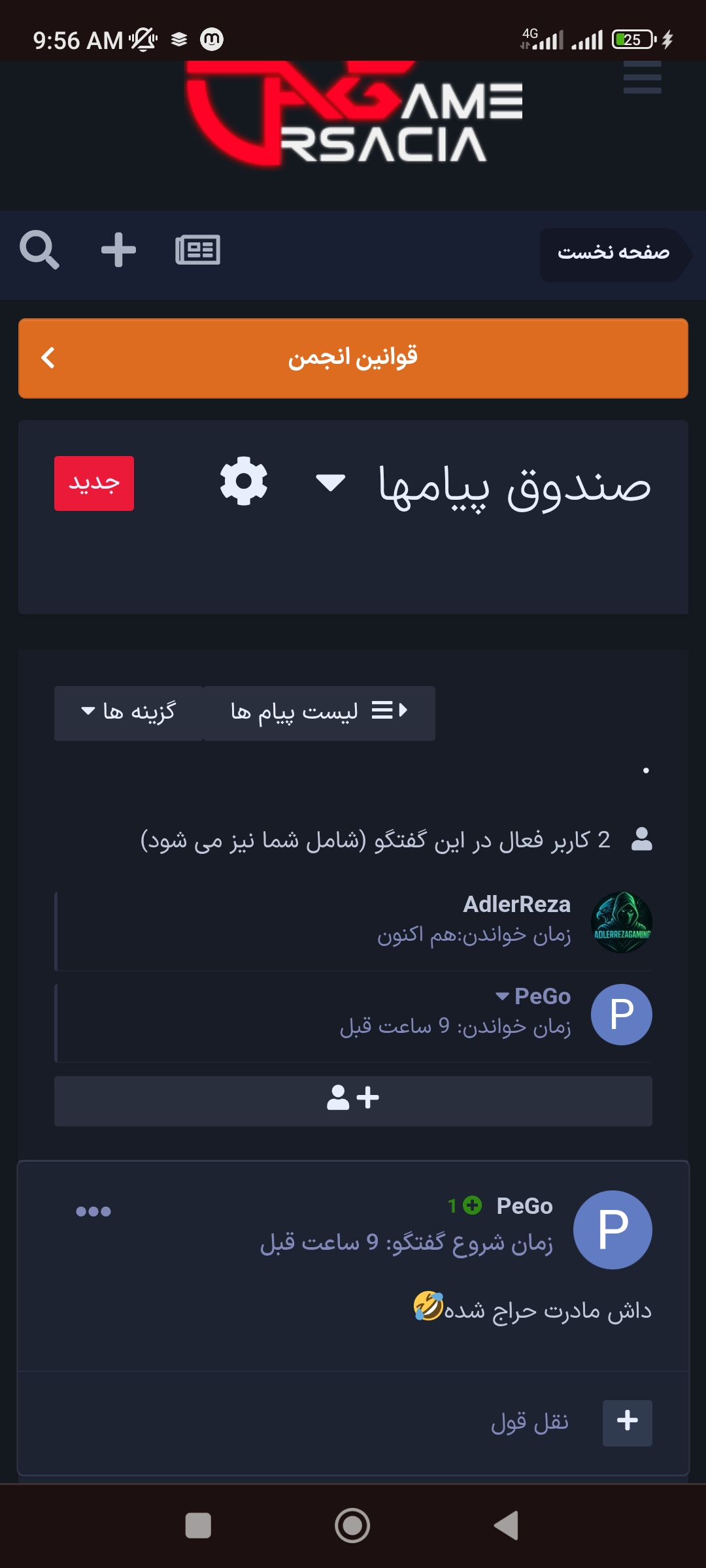
Task: Add a user to conversation
Action: (353, 1101)
